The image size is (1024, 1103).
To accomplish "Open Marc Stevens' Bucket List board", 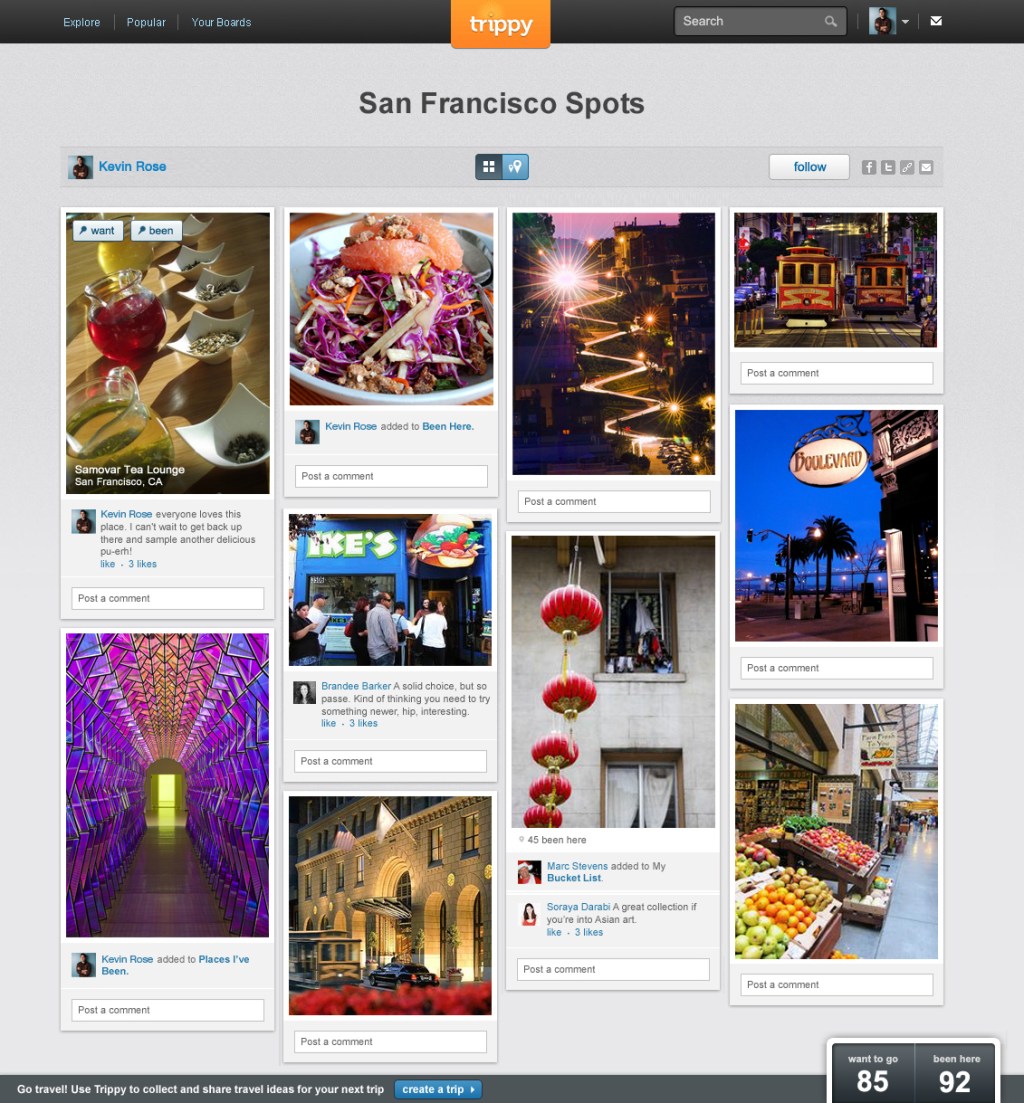I will coord(574,878).
